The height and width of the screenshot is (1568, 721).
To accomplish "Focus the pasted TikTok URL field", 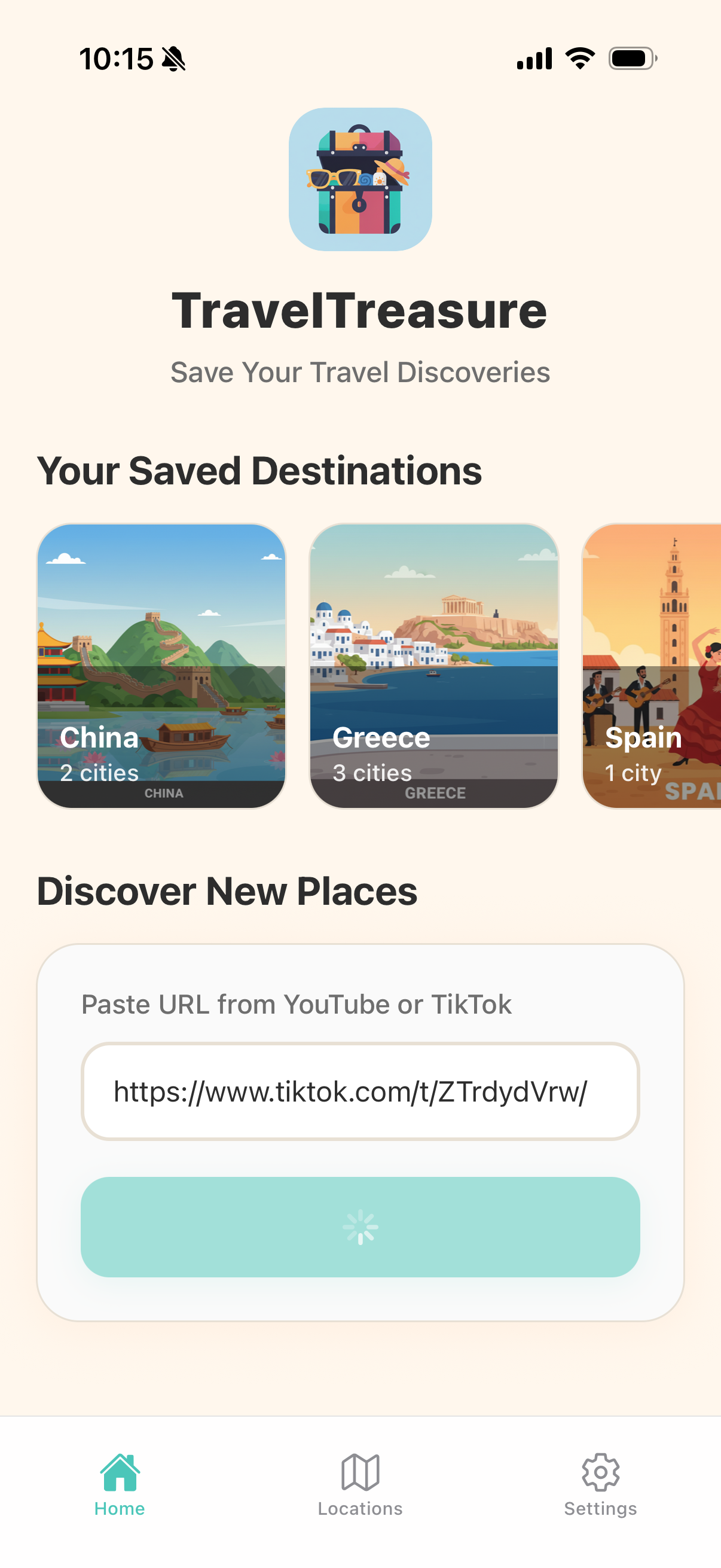I will (x=360, y=1091).
